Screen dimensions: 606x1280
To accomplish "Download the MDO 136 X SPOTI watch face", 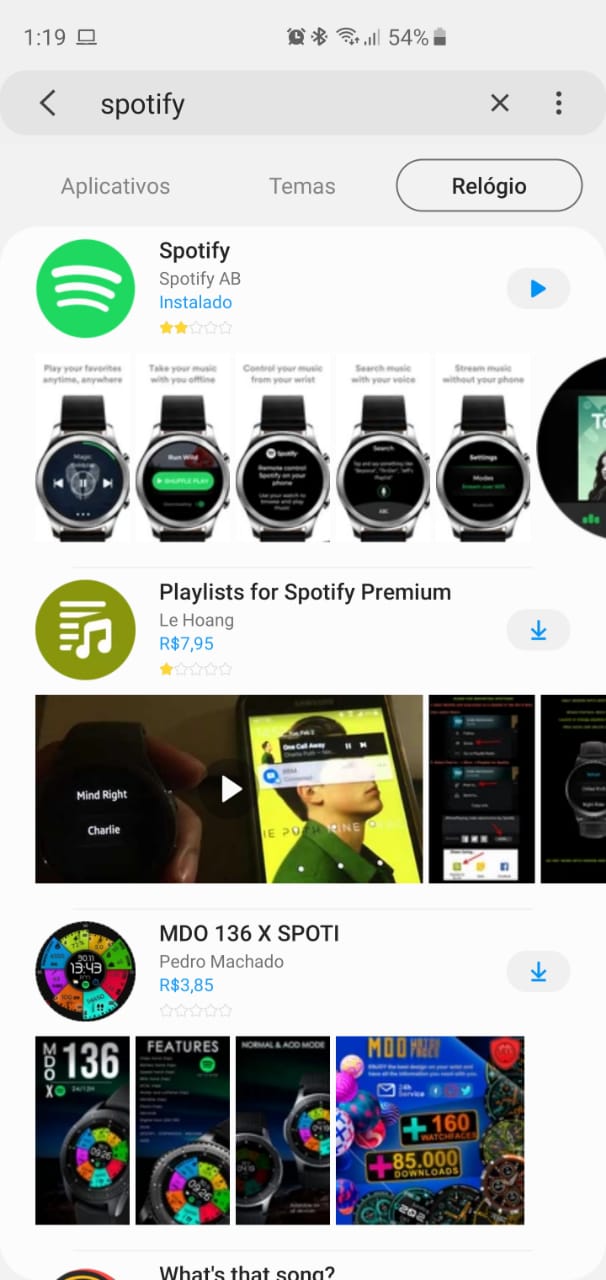I will pyautogui.click(x=538, y=971).
